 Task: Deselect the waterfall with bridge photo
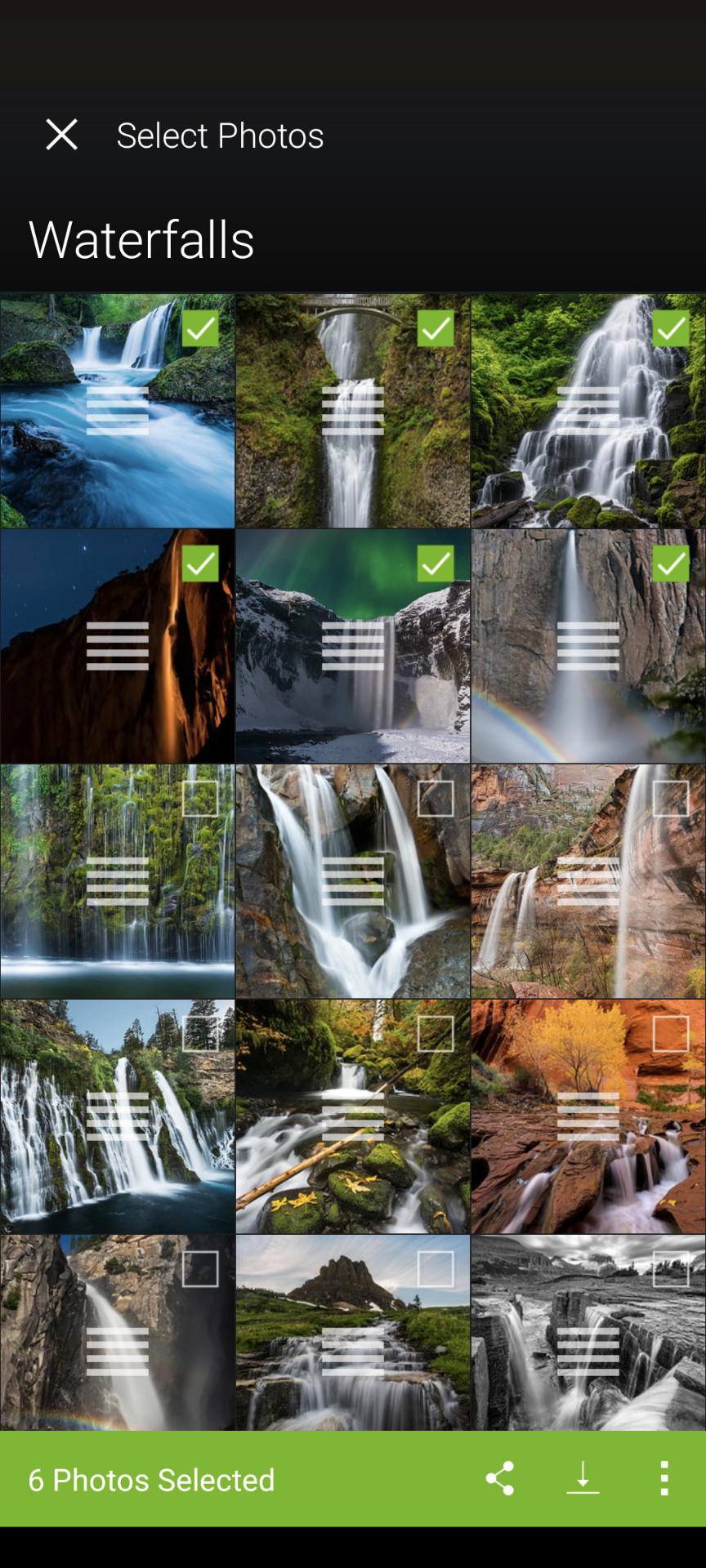436,329
